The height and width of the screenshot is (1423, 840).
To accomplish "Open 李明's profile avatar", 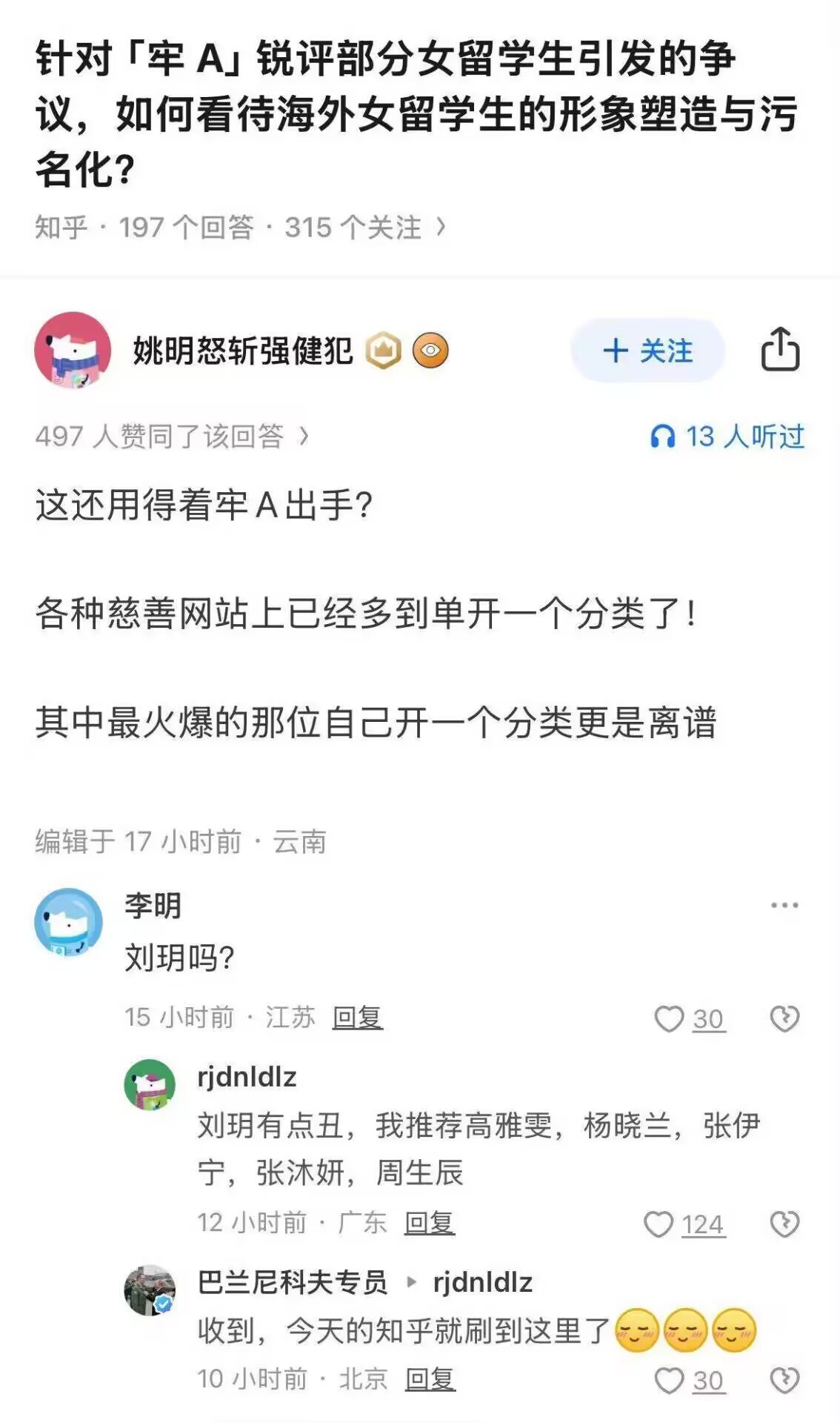I will 68,922.
